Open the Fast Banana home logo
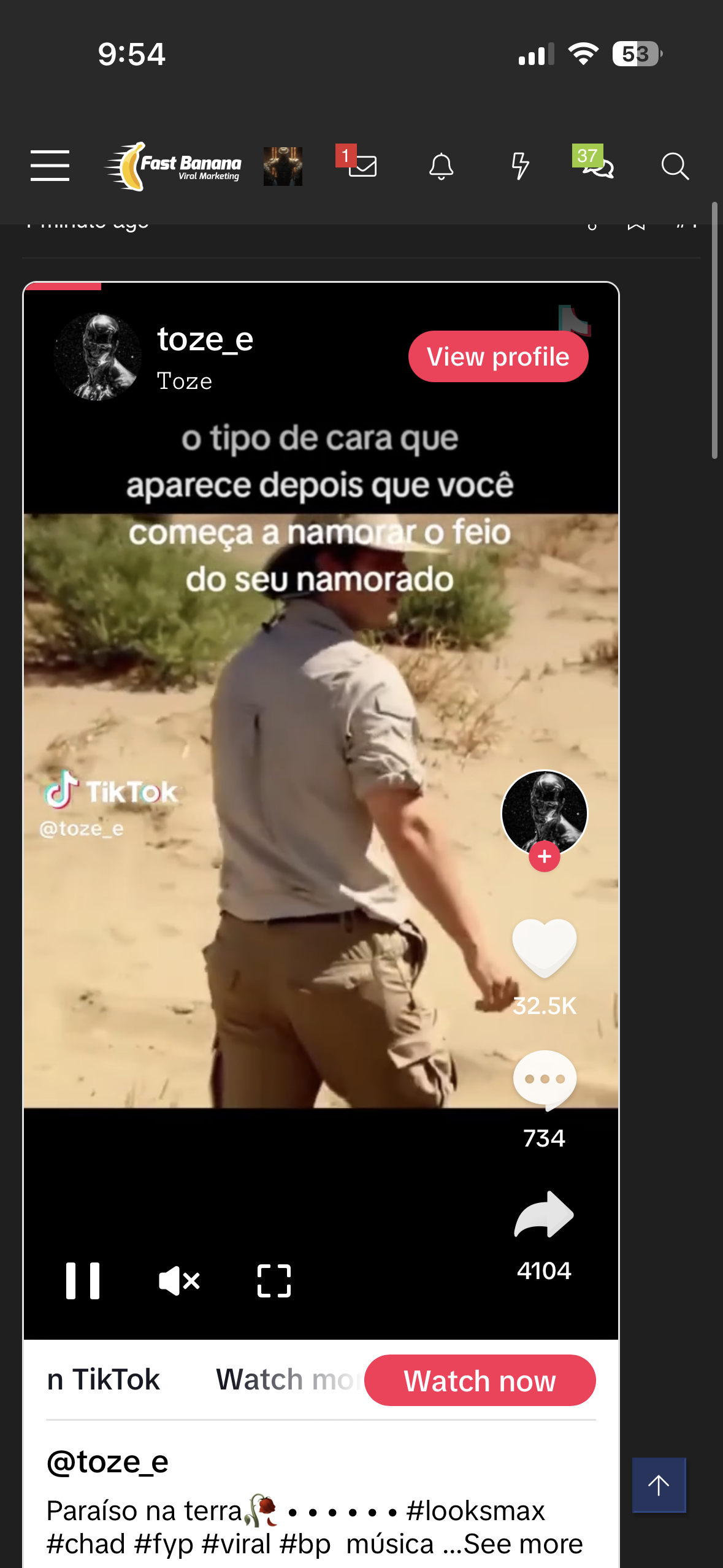The image size is (723, 1568). [x=173, y=166]
